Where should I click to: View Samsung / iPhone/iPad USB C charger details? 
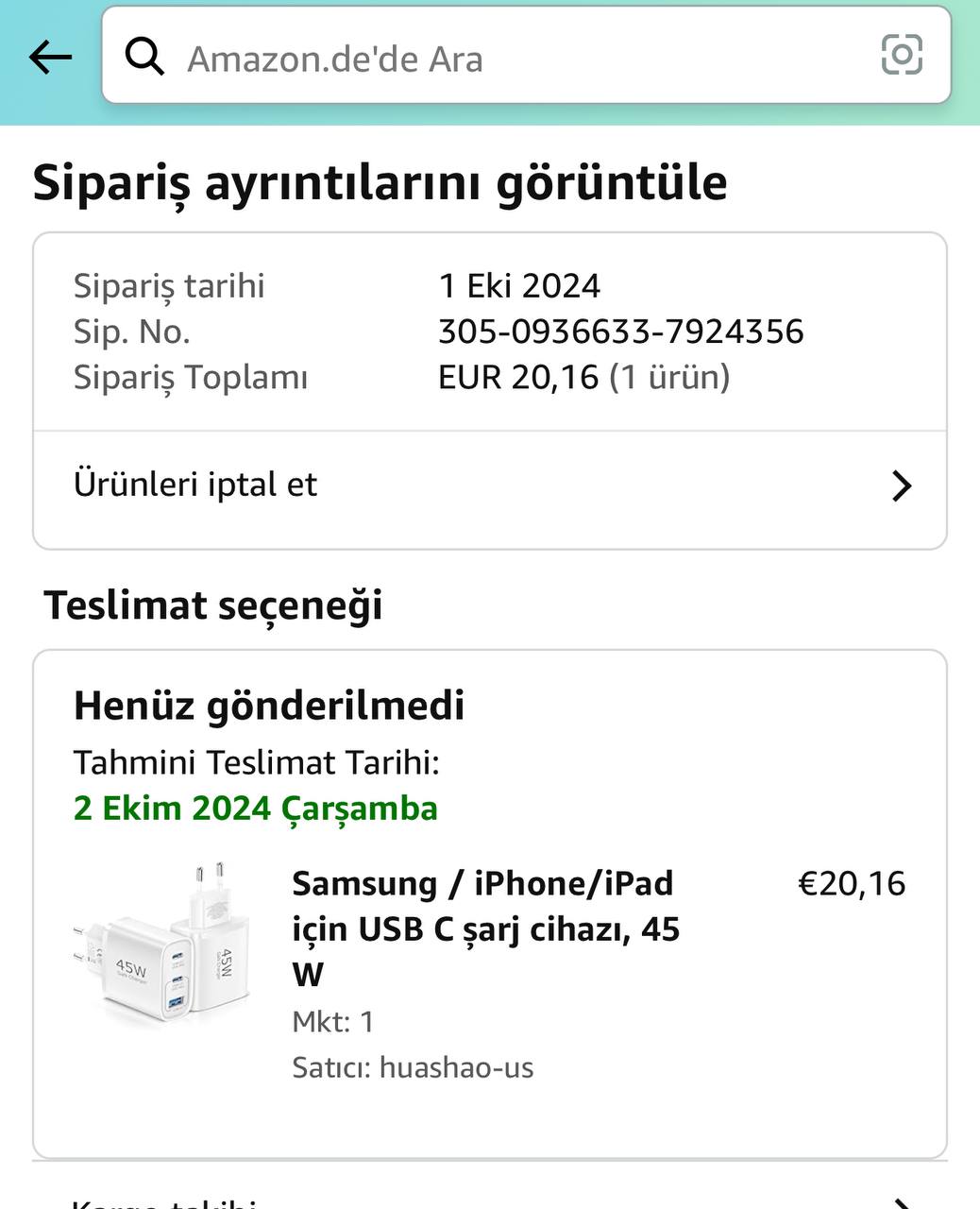click(485, 928)
